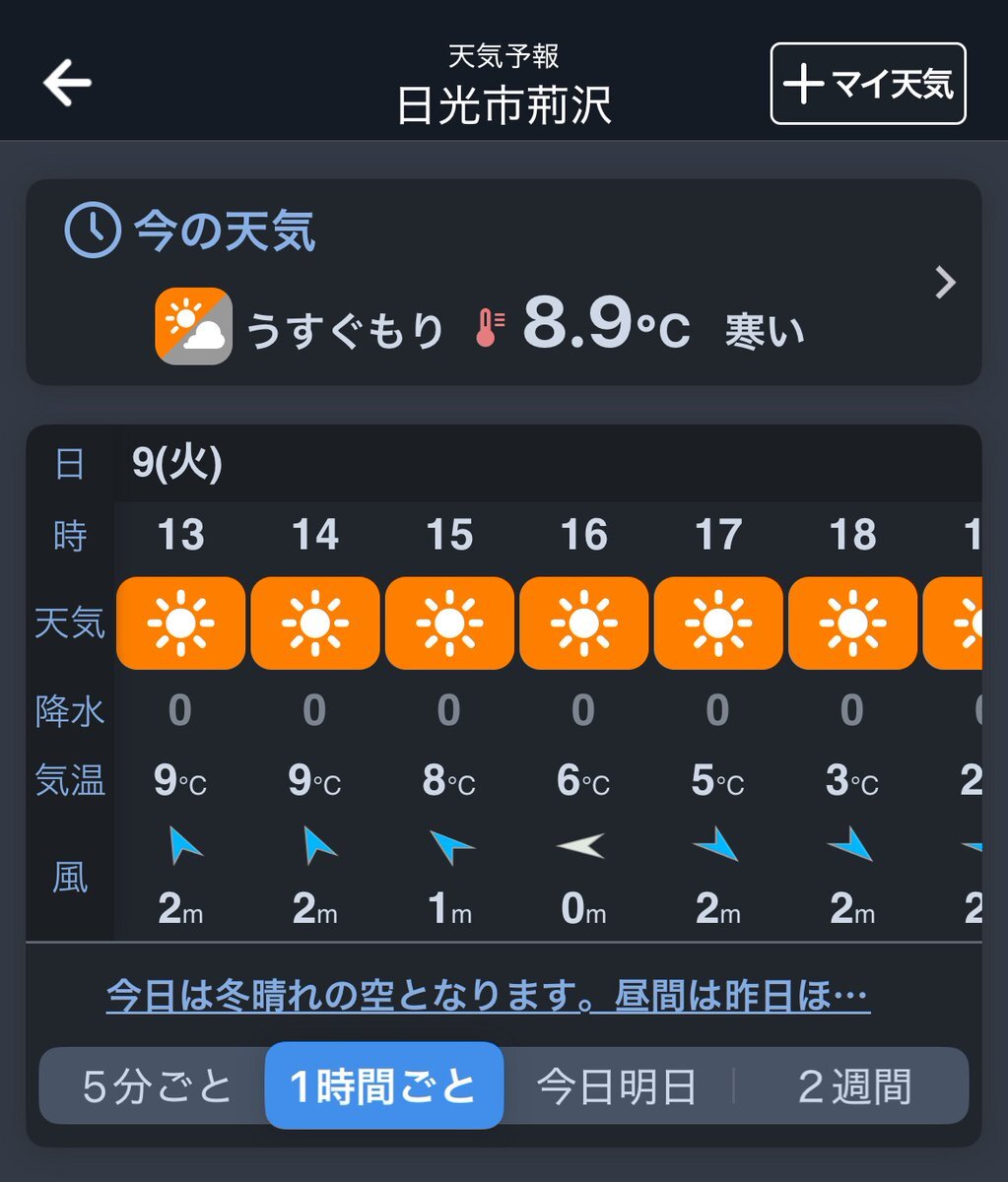Viewport: 1008px width, 1182px height.
Task: Select the 1時間ごと tab
Action: tap(383, 1086)
